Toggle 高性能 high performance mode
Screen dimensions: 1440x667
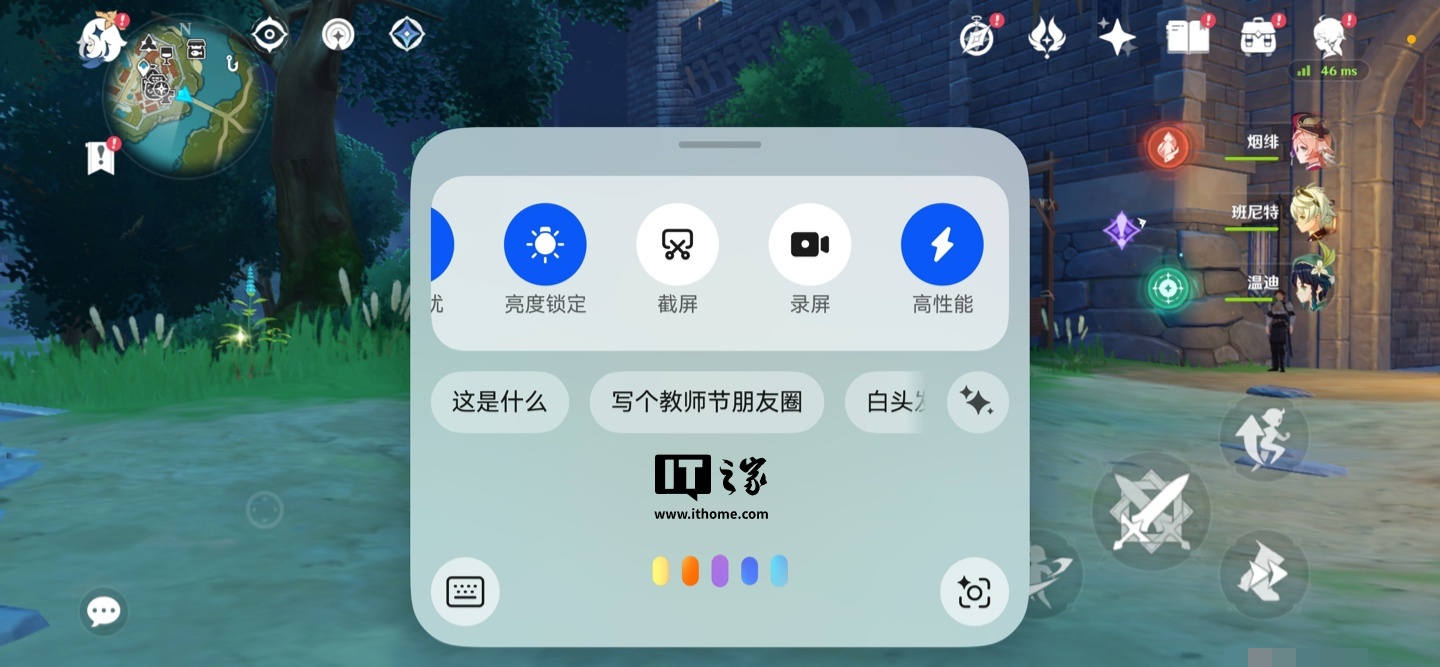click(x=942, y=245)
